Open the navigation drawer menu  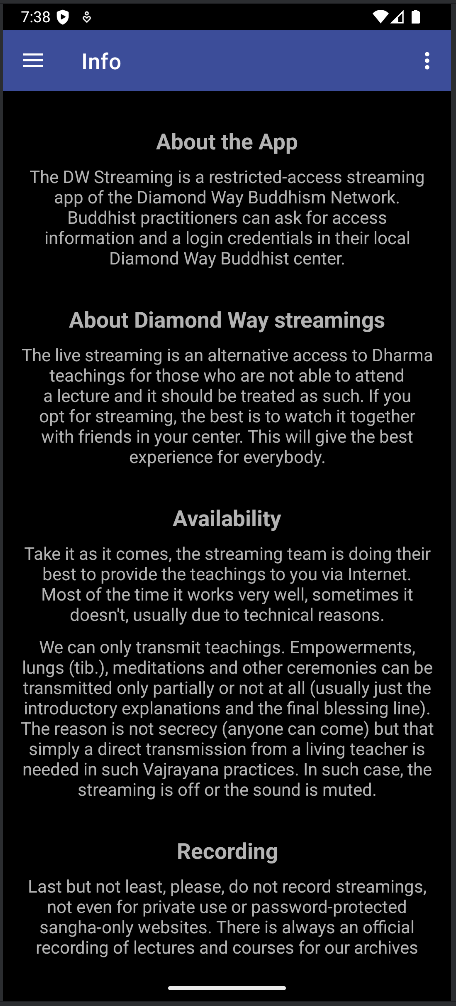pos(33,61)
